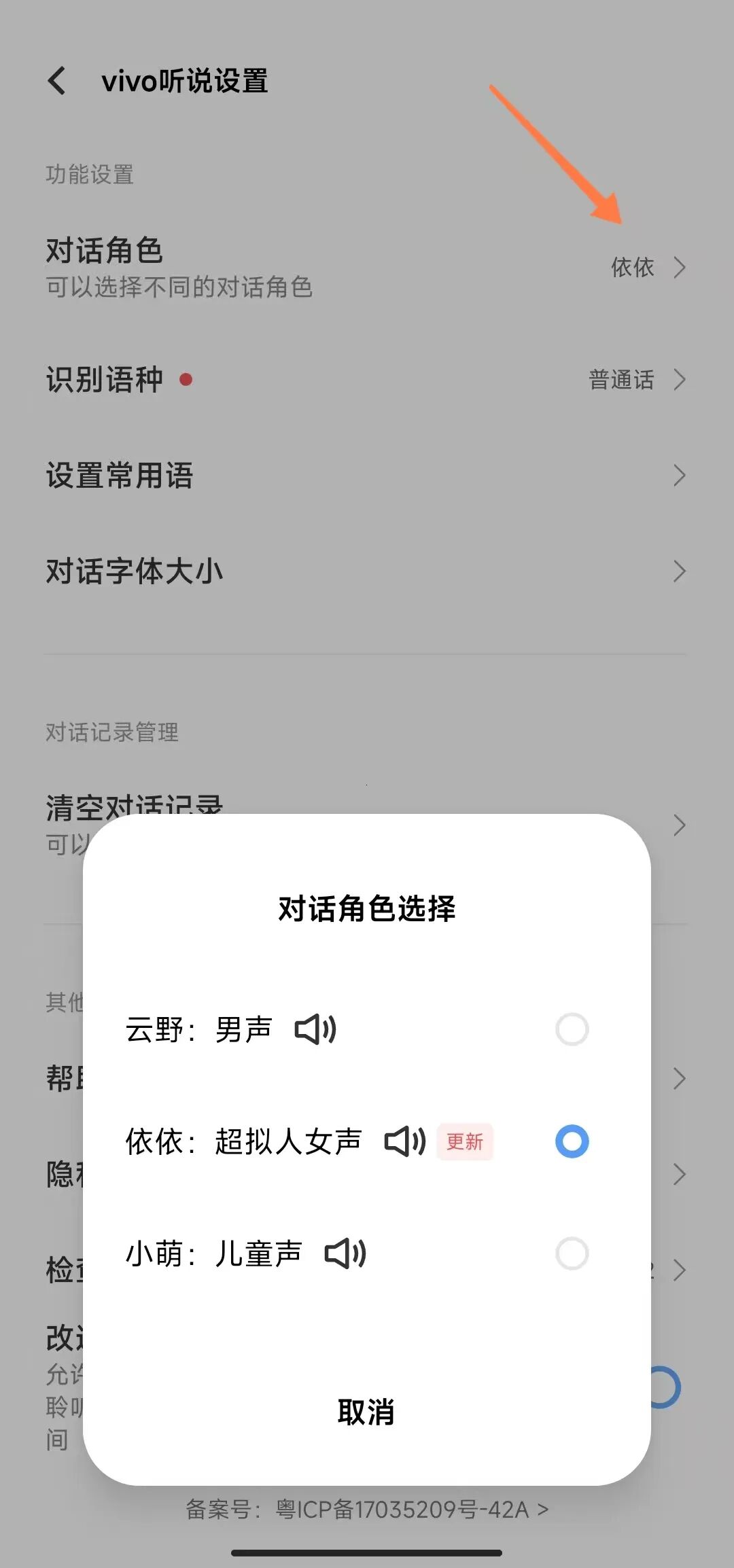
Task: Play the 云野 voice preview speaker
Action: (x=315, y=1029)
